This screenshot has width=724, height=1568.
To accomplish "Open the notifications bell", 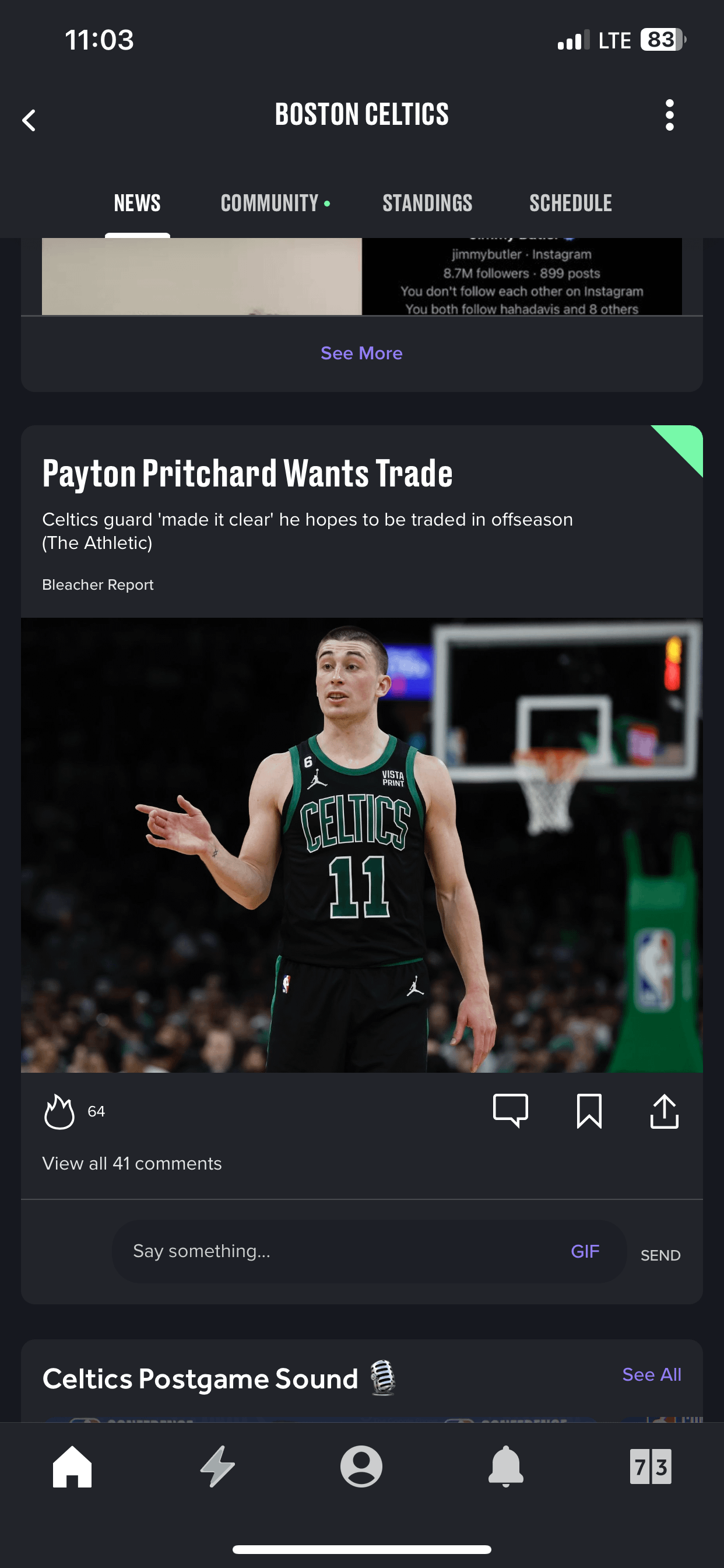I will [505, 1466].
